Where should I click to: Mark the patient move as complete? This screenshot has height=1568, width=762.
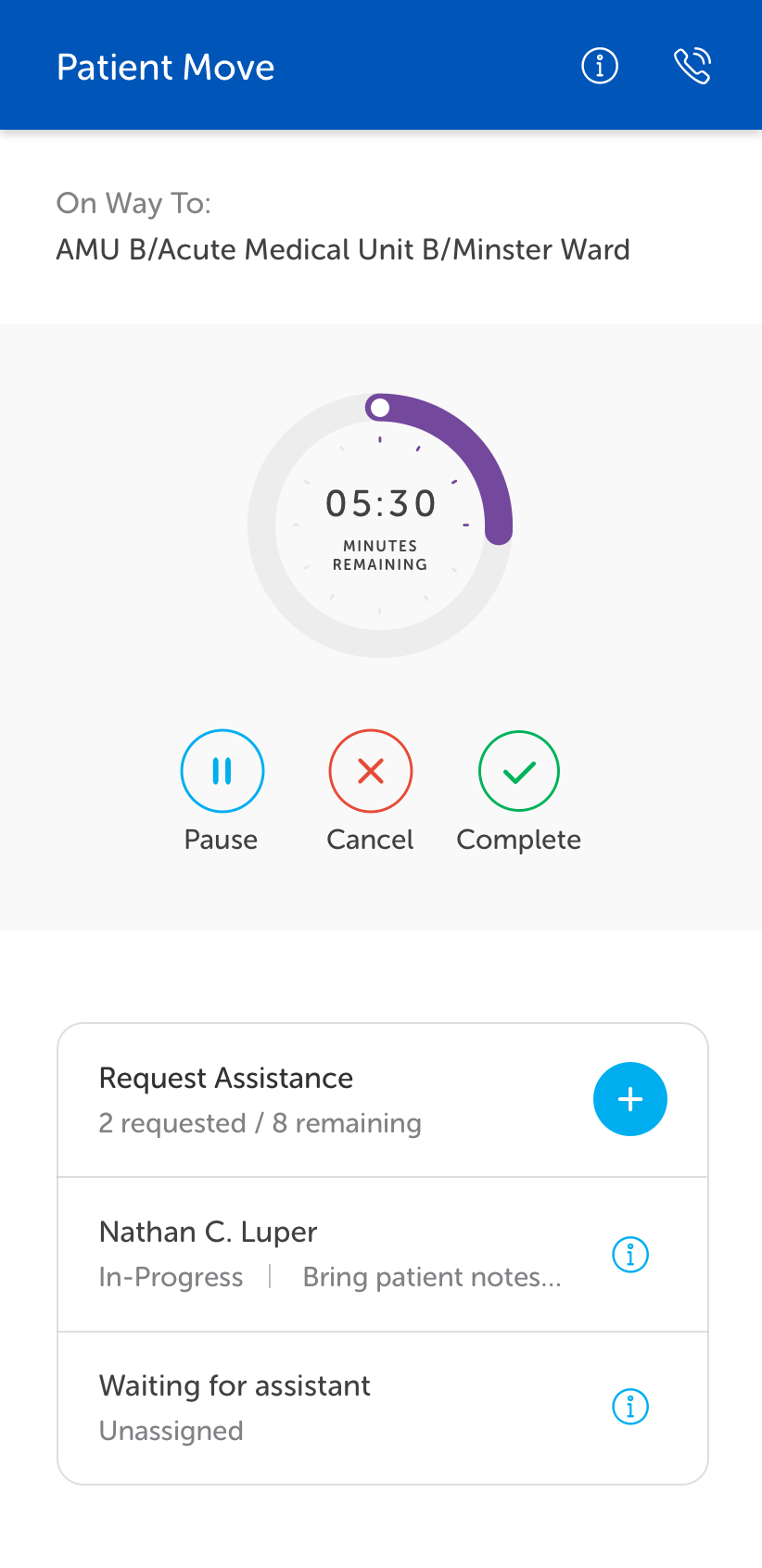click(518, 771)
